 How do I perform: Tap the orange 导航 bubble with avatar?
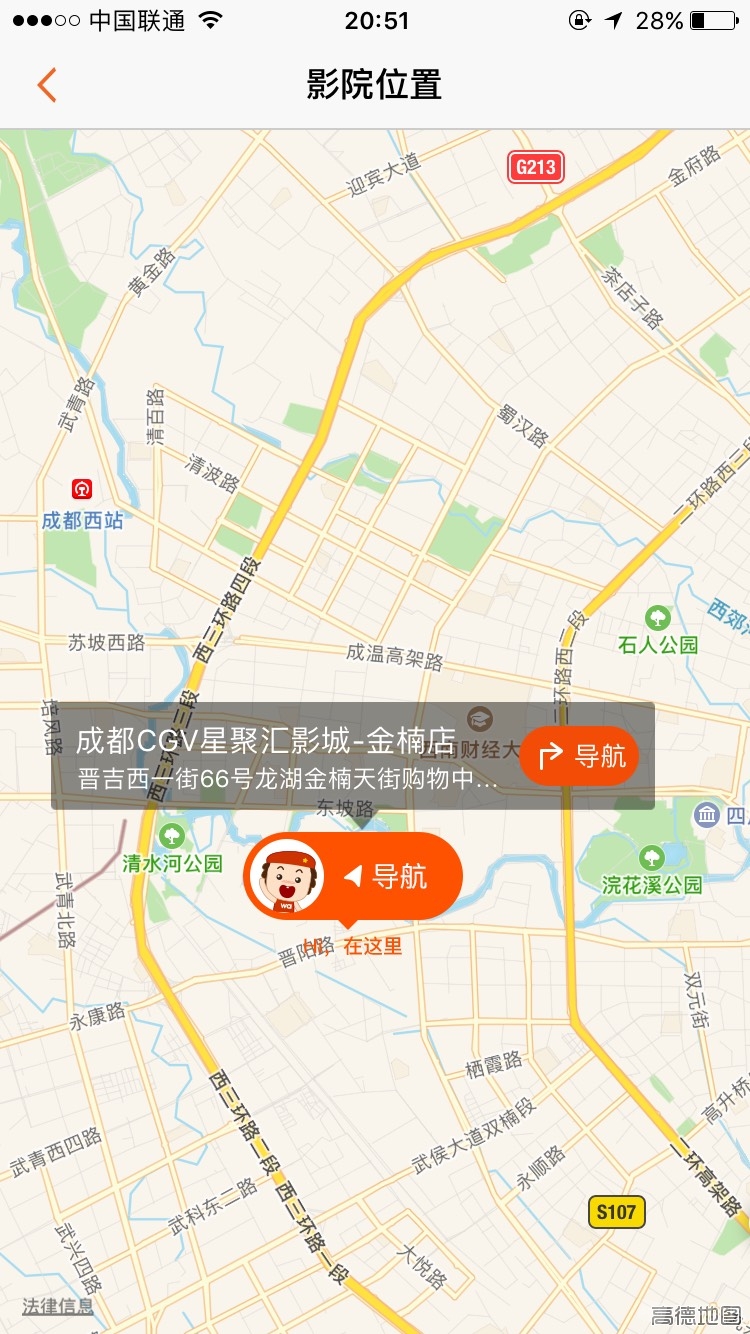[x=353, y=877]
